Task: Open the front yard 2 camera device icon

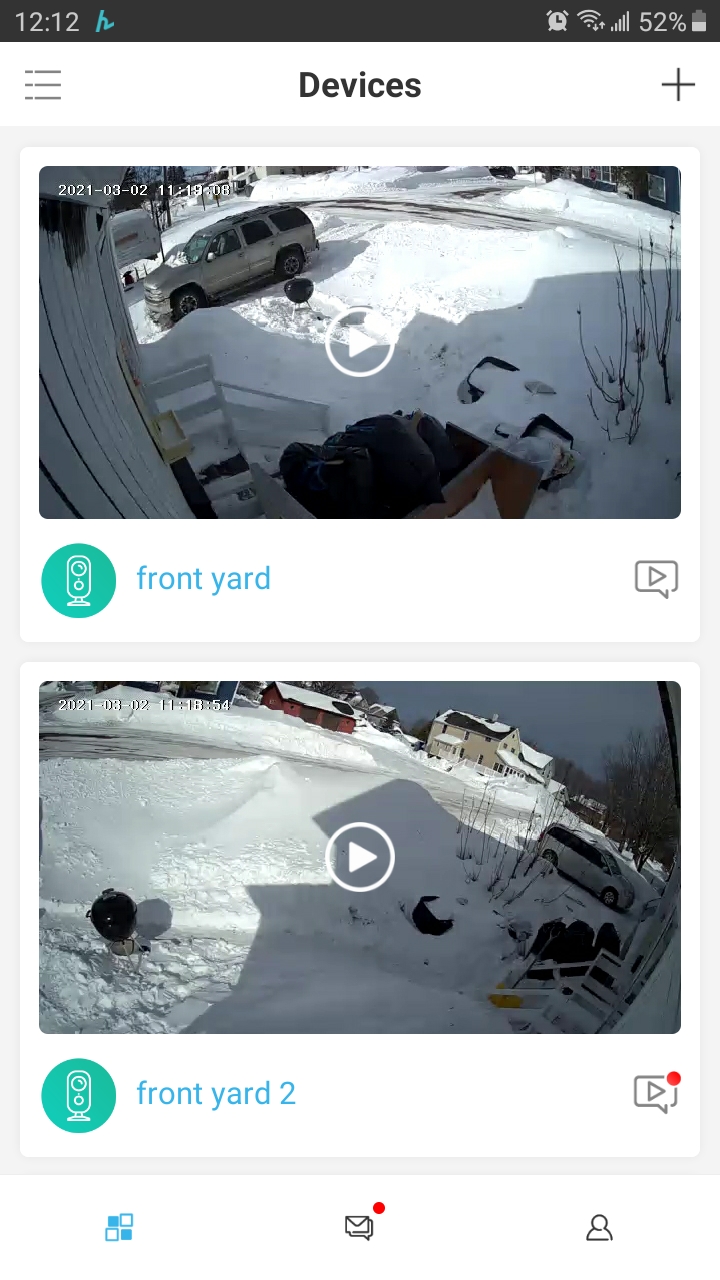Action: click(79, 1095)
